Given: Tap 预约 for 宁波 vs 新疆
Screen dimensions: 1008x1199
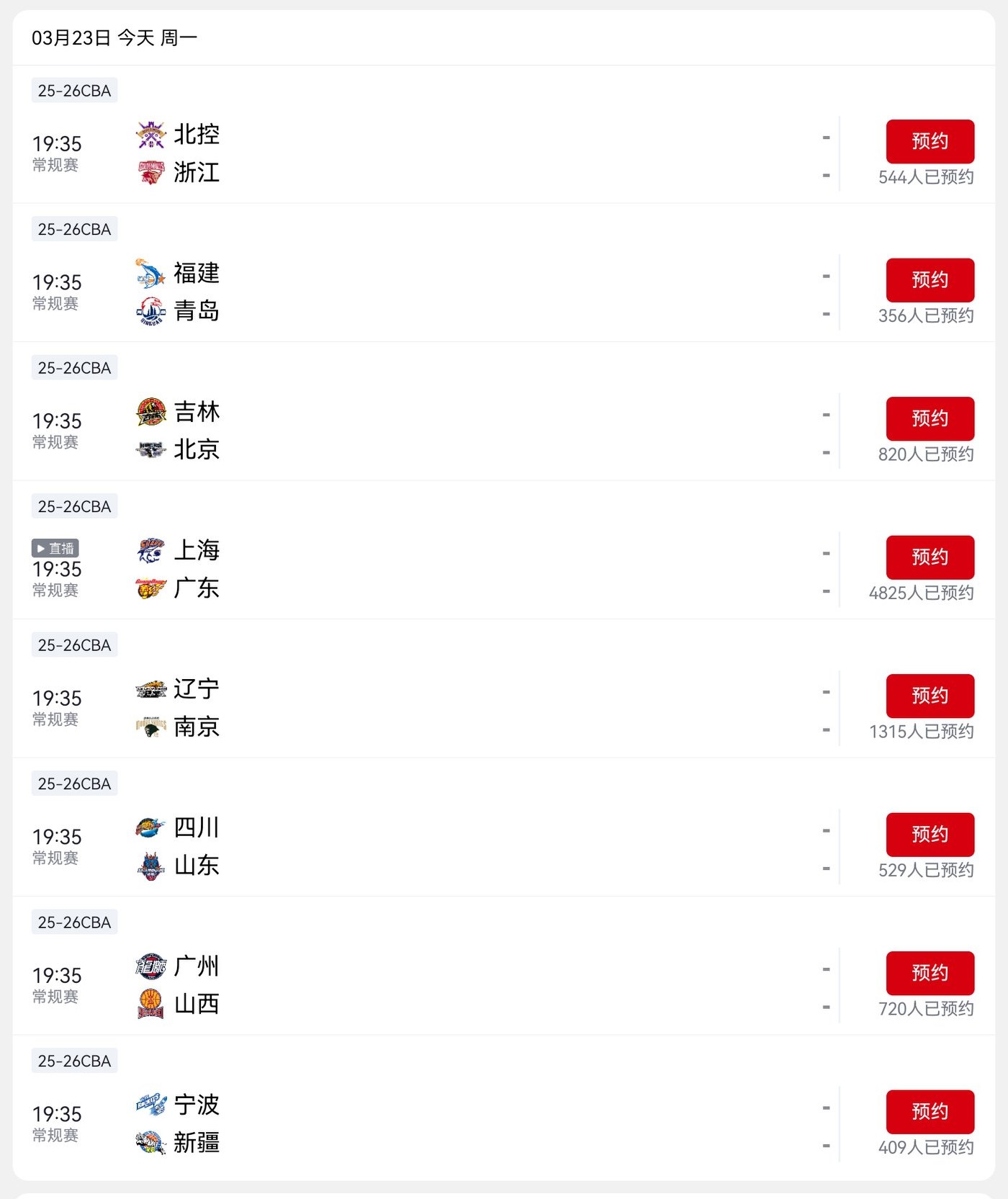Looking at the screenshot, I should pos(930,1112).
